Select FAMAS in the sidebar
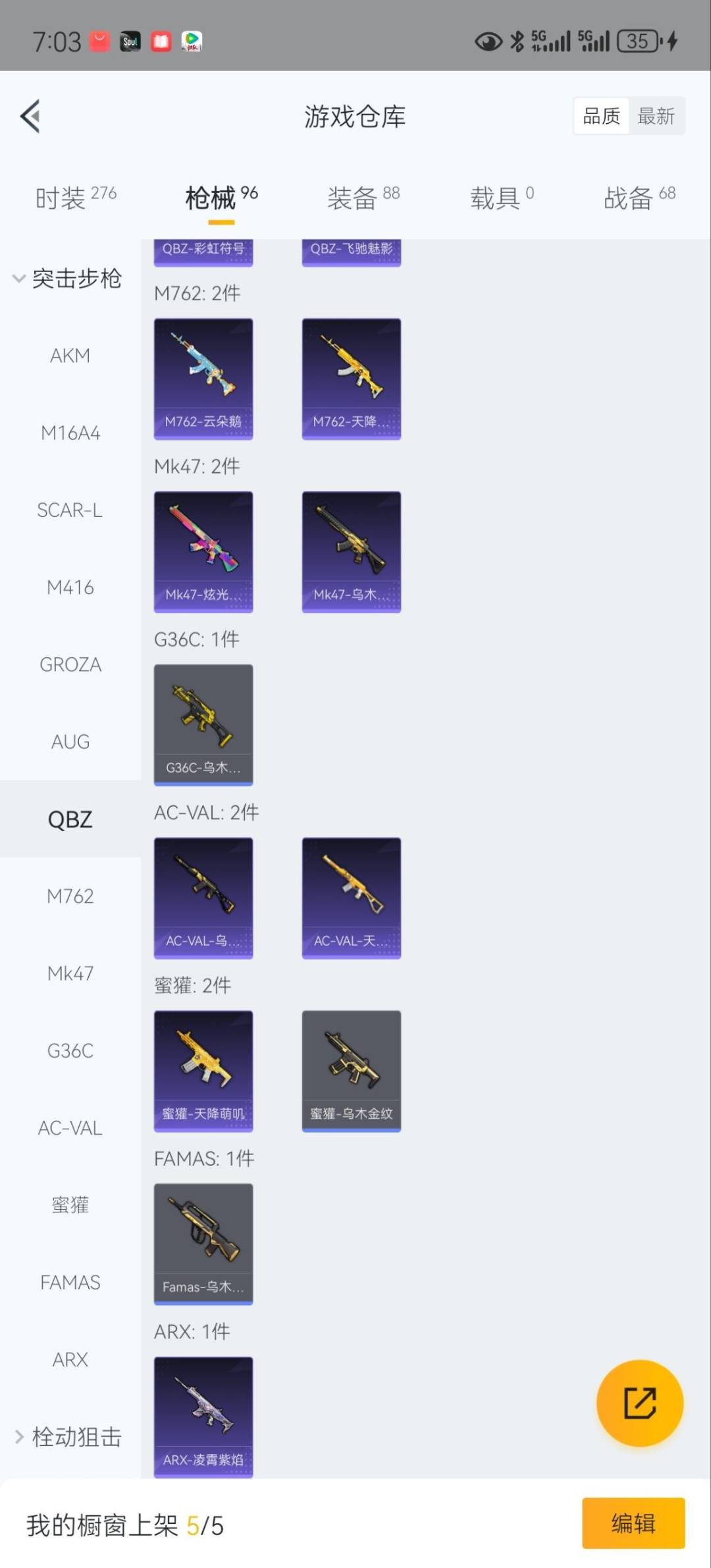This screenshot has height=1568, width=711. pos(70,1282)
